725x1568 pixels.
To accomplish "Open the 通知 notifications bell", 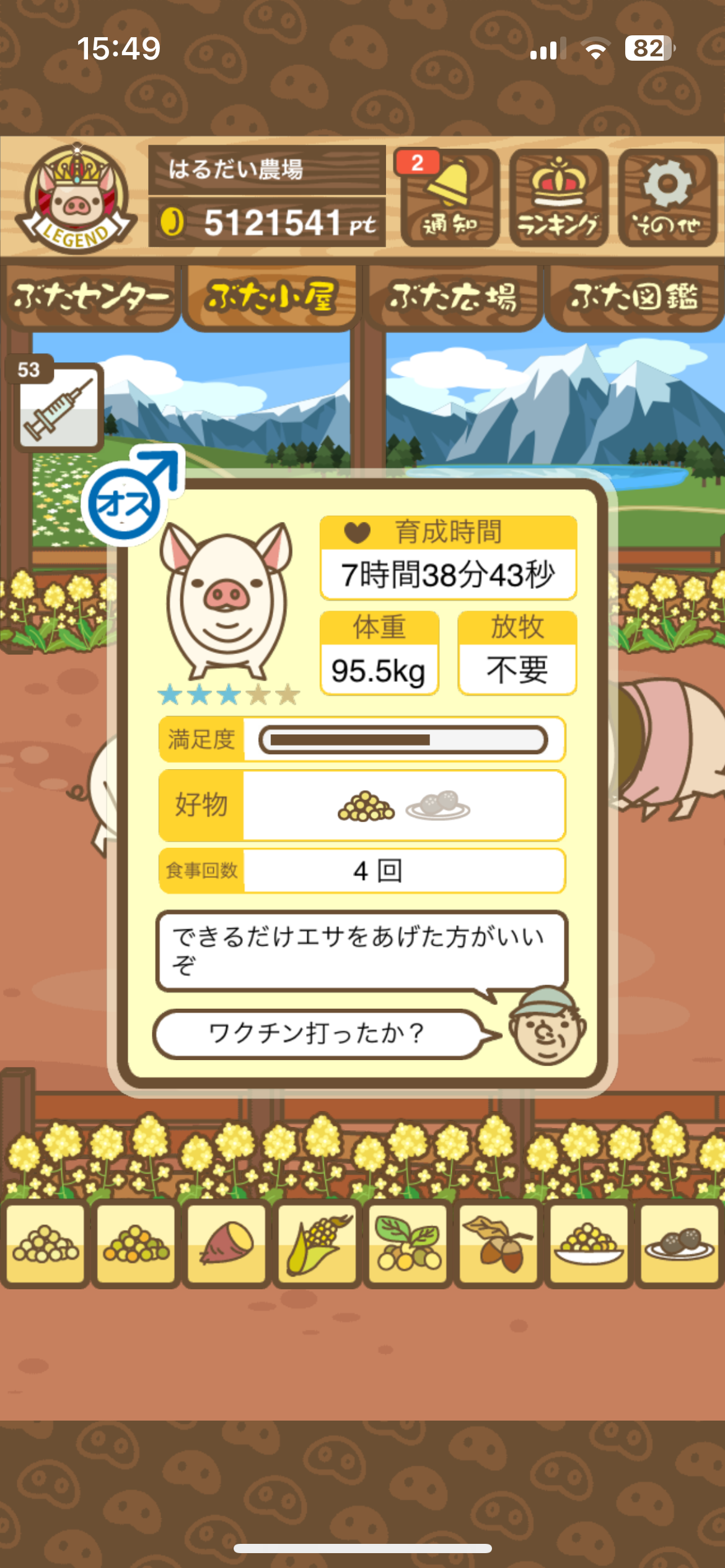I will tap(450, 198).
